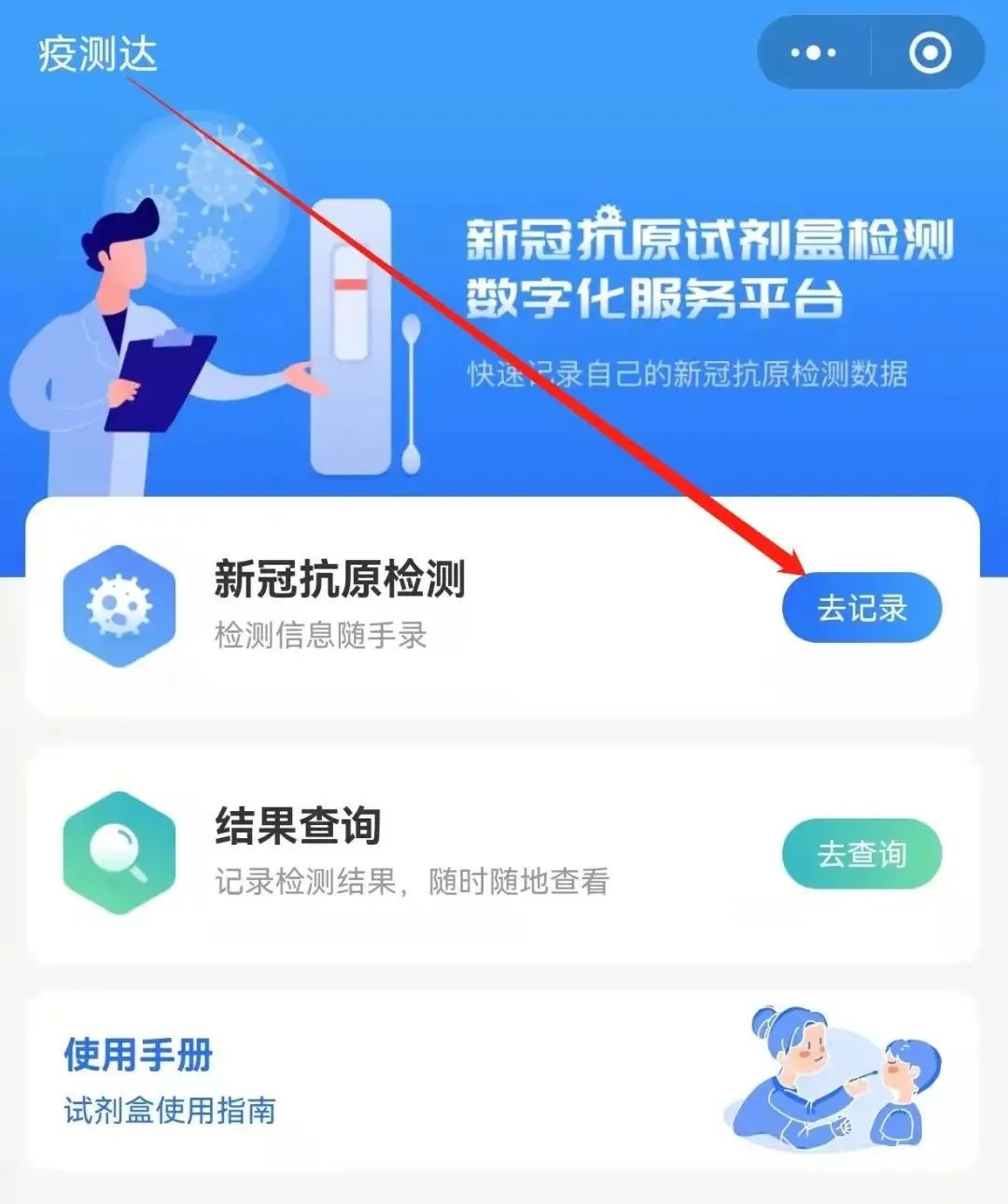Viewport: 1008px width, 1204px height.
Task: Open the mini program more options menu
Action: point(813,53)
